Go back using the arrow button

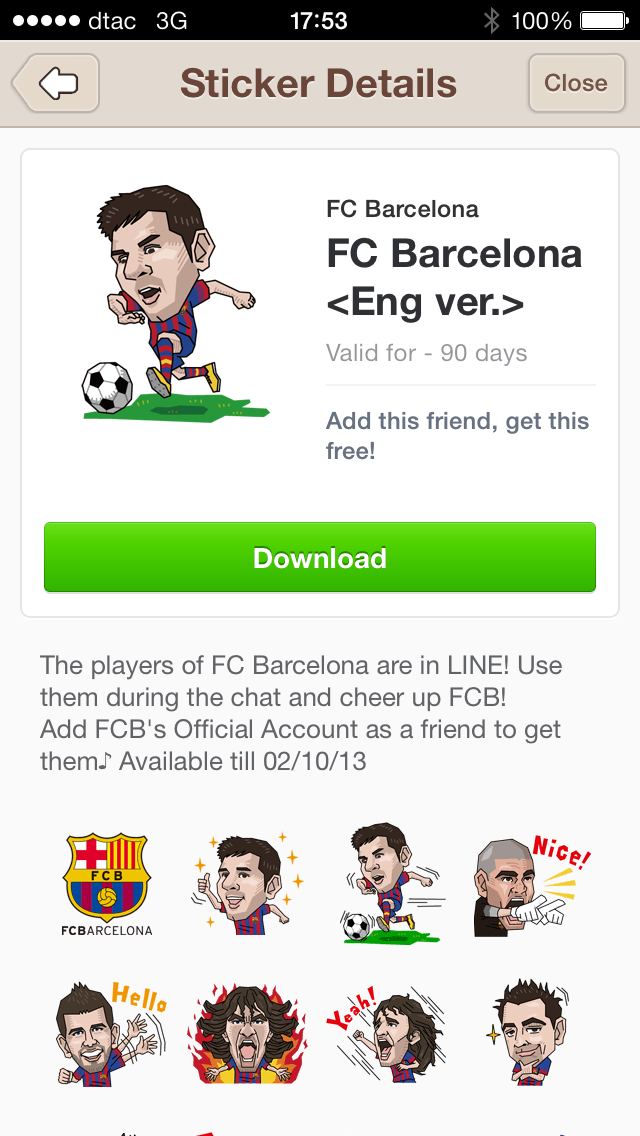(57, 83)
